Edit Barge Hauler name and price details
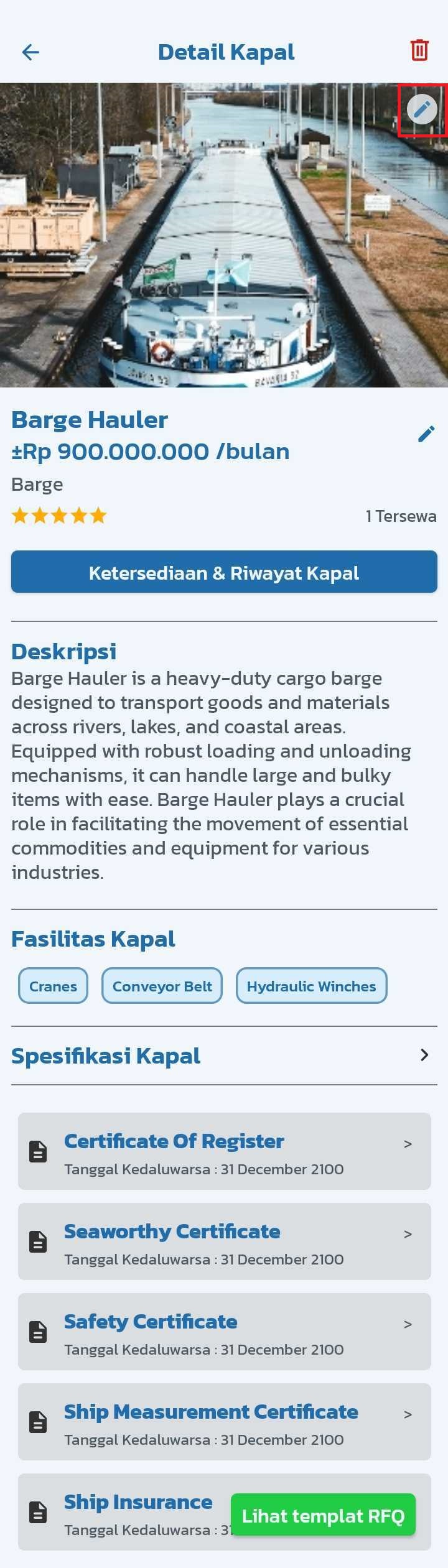The width and height of the screenshot is (448, 1568). 426,434
